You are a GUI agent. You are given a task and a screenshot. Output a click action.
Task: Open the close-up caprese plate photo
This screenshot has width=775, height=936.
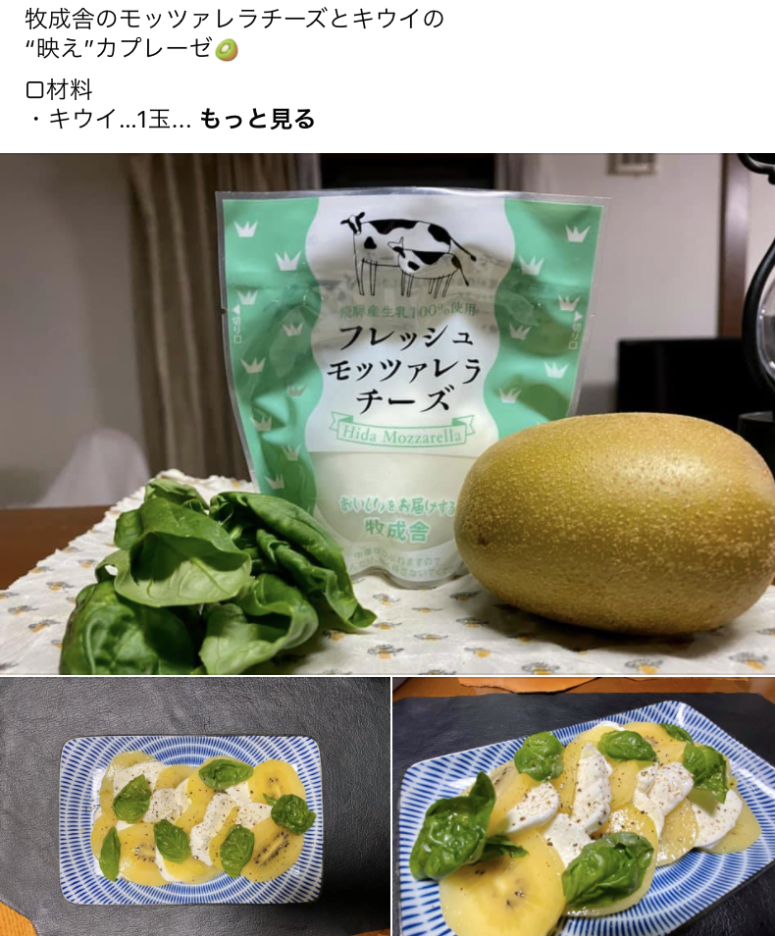pyautogui.click(x=583, y=806)
